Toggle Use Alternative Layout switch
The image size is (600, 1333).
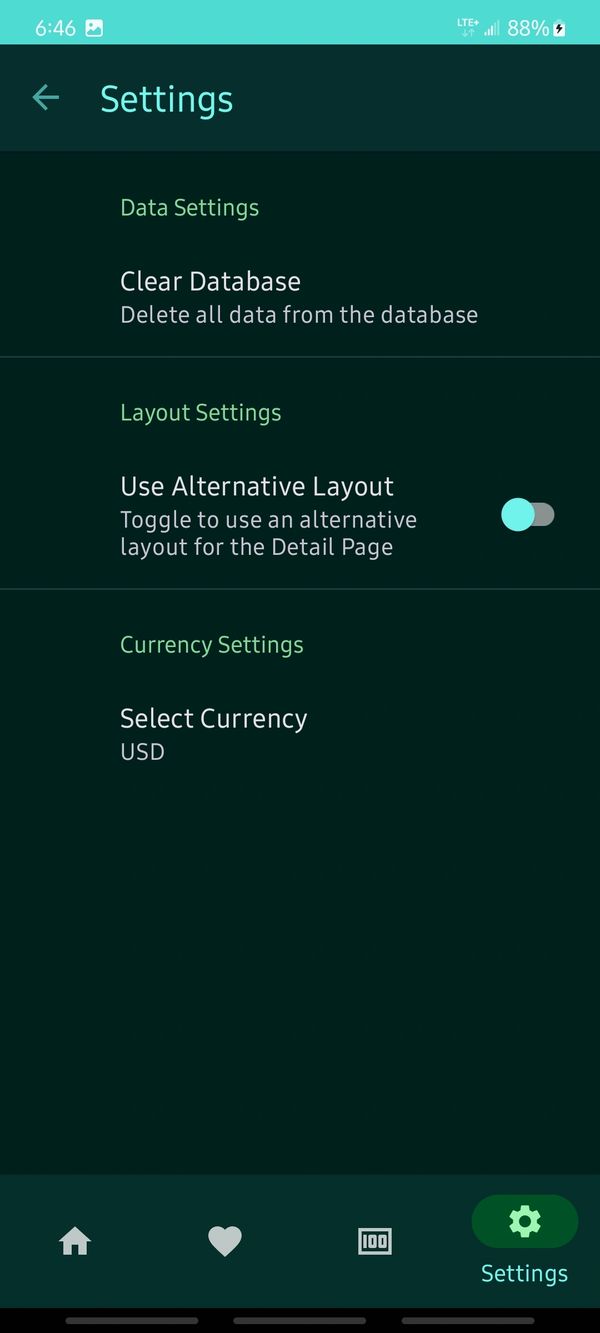pos(527,515)
